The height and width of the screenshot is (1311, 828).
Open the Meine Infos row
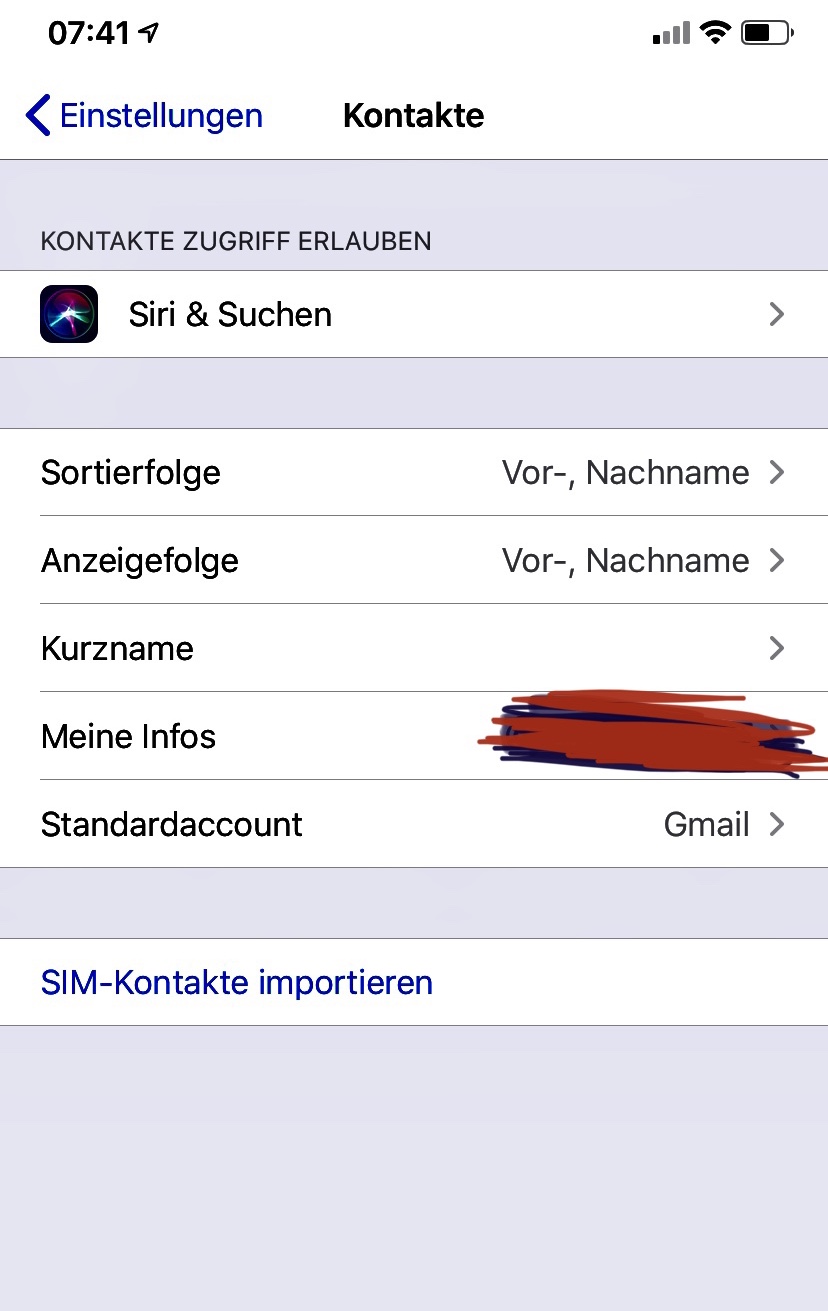point(300,737)
